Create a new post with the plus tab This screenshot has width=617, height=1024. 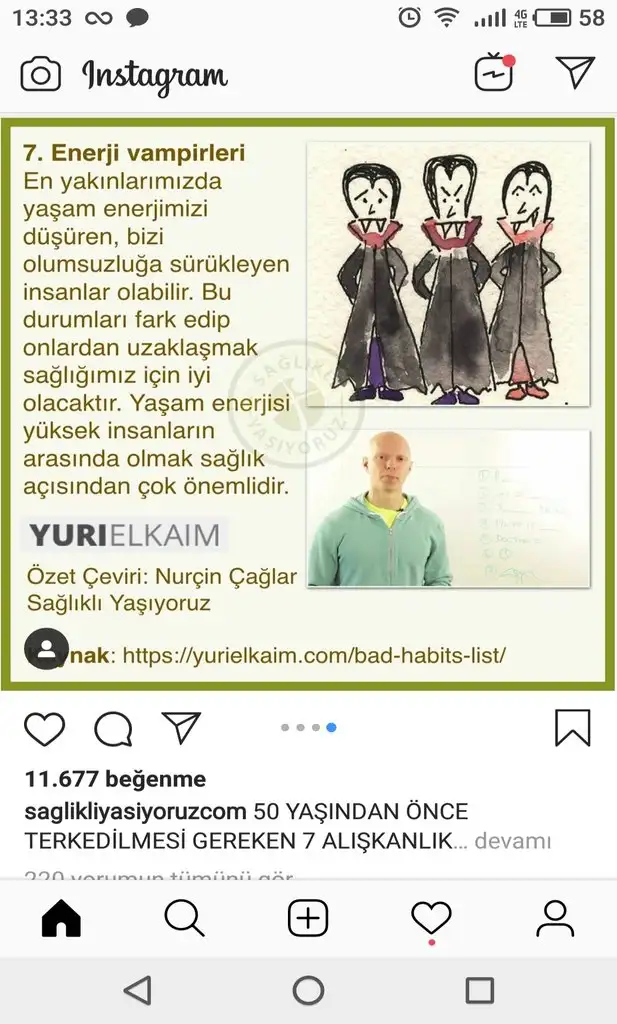[x=308, y=919]
